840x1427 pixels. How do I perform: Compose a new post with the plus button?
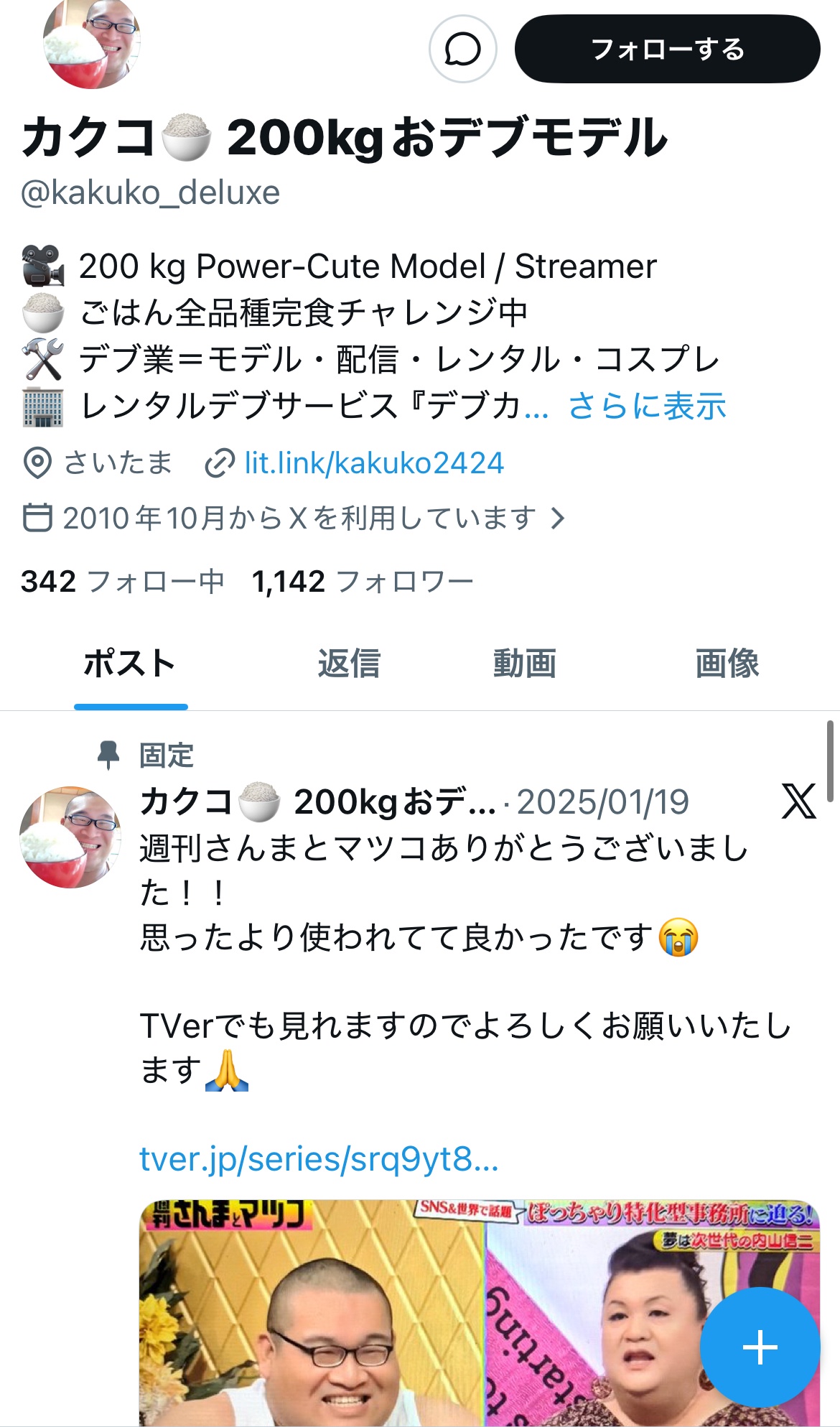pyautogui.click(x=760, y=1347)
